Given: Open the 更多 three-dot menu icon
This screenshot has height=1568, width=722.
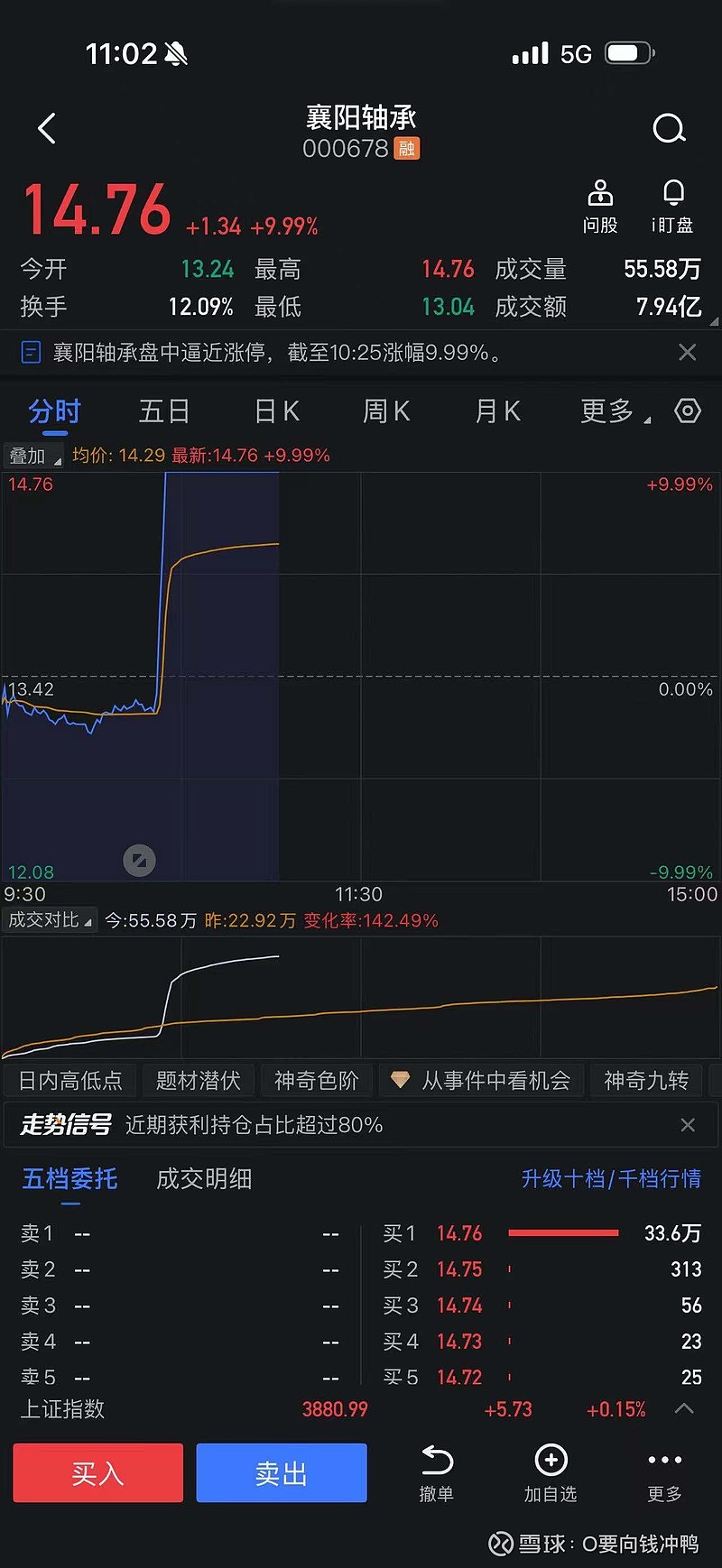Looking at the screenshot, I should [664, 1459].
